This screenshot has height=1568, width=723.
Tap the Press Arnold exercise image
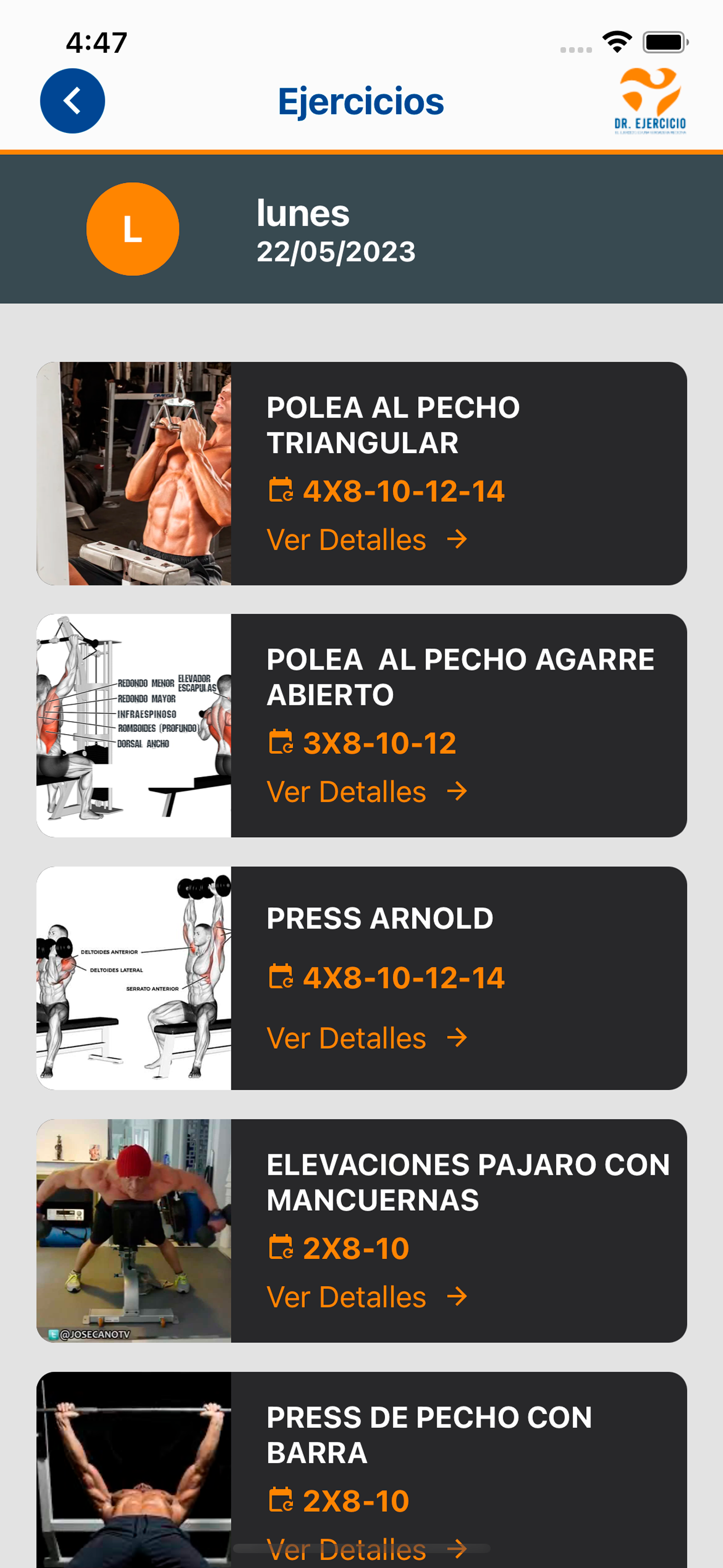(134, 978)
